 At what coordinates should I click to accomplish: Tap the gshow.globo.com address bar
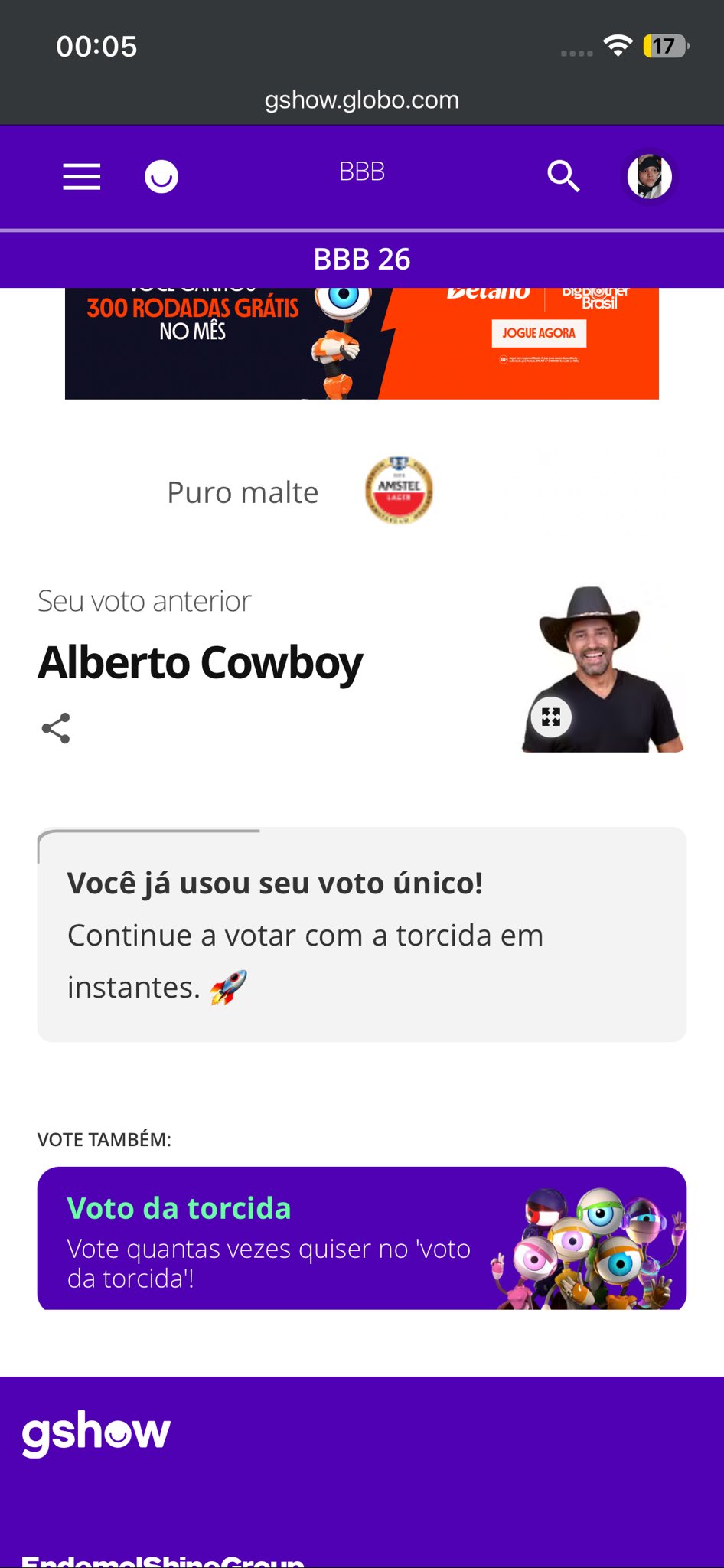[362, 100]
